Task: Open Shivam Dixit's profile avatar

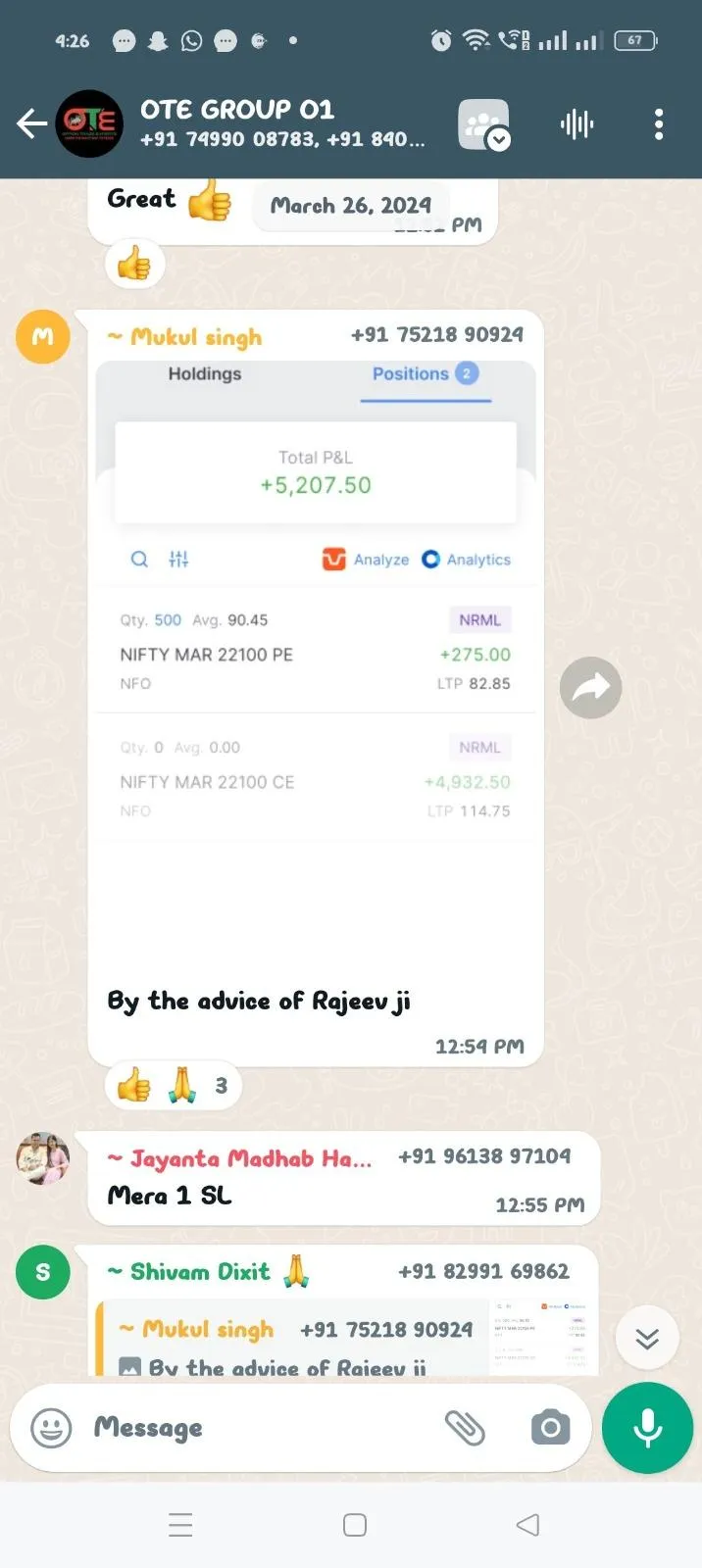Action: point(43,1272)
